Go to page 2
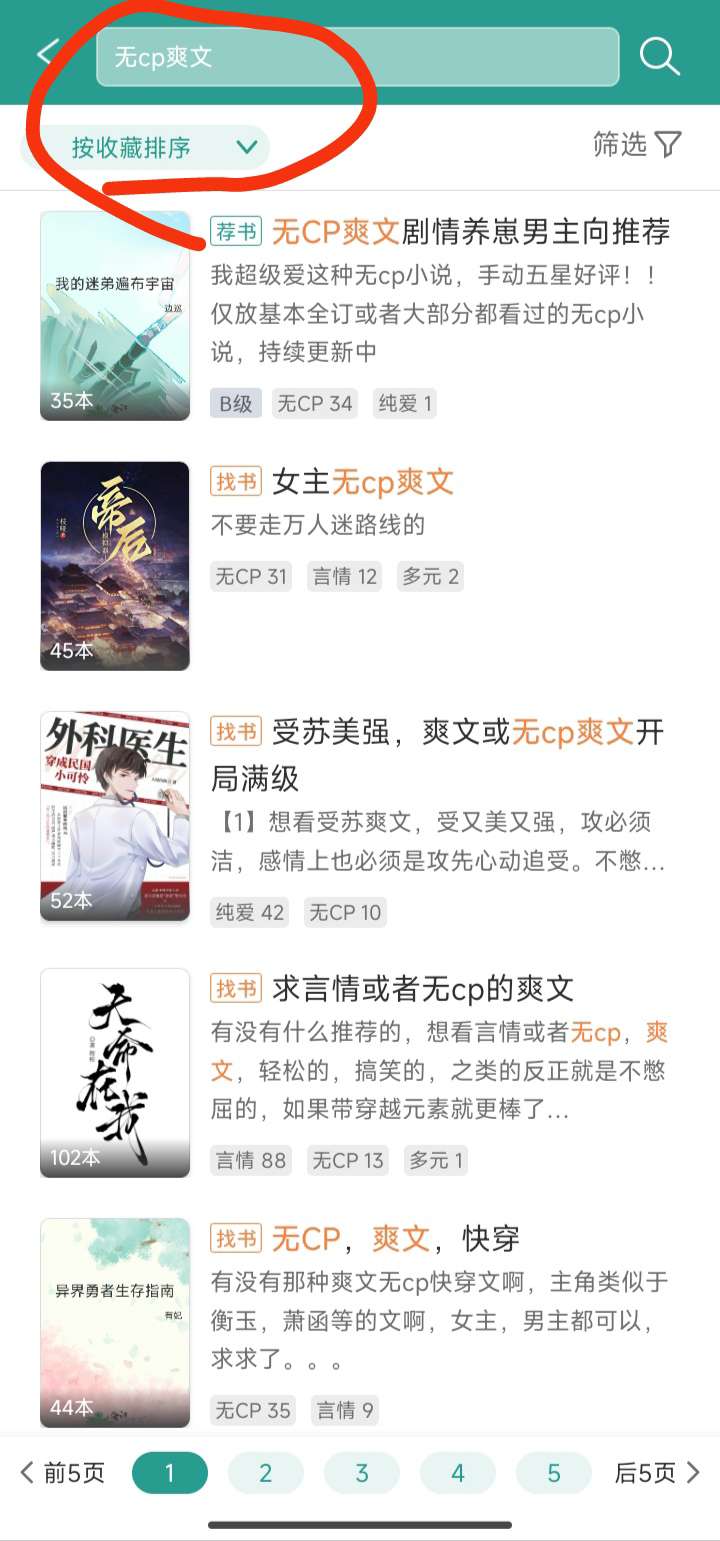 (x=266, y=1473)
